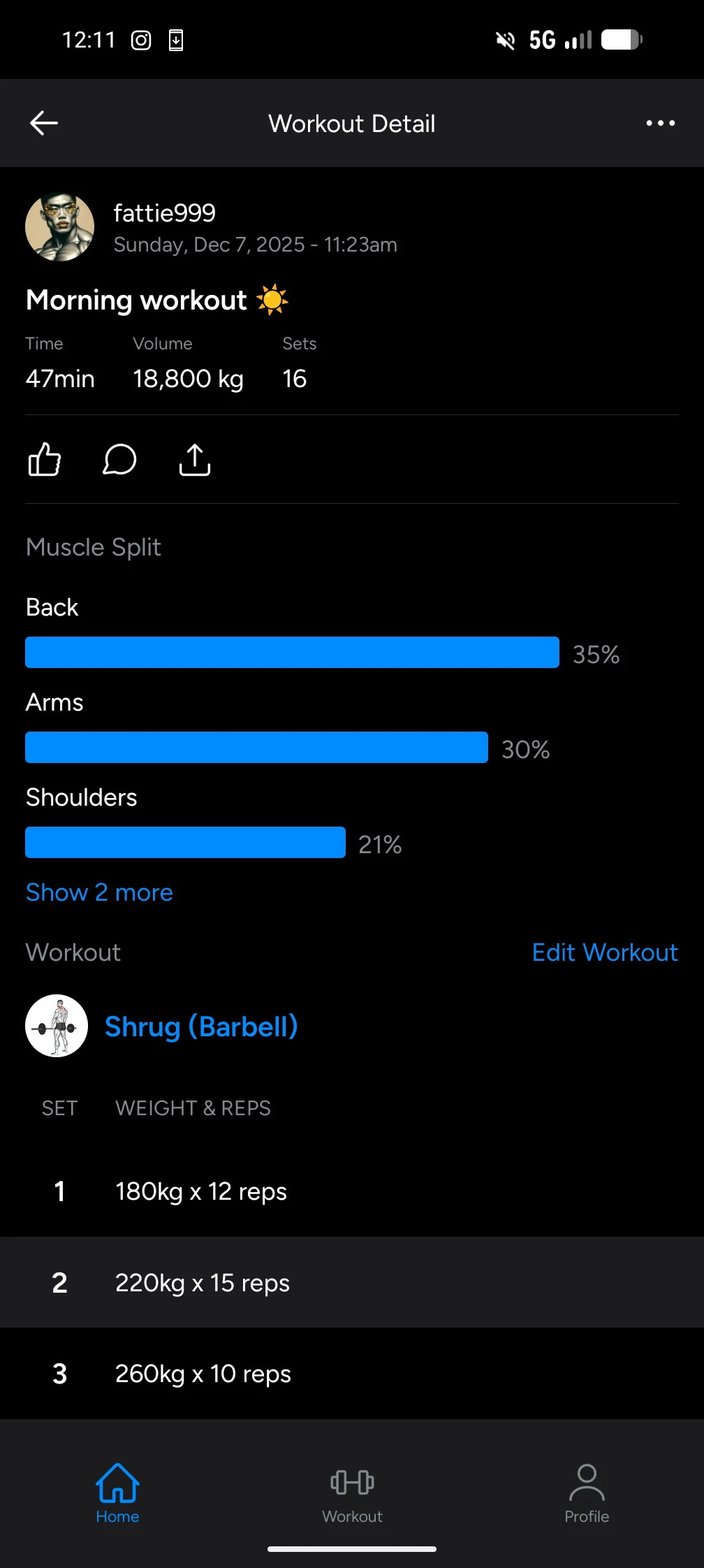704x1568 pixels.
Task: Open fattie999's profile picture
Action: pyautogui.click(x=60, y=227)
